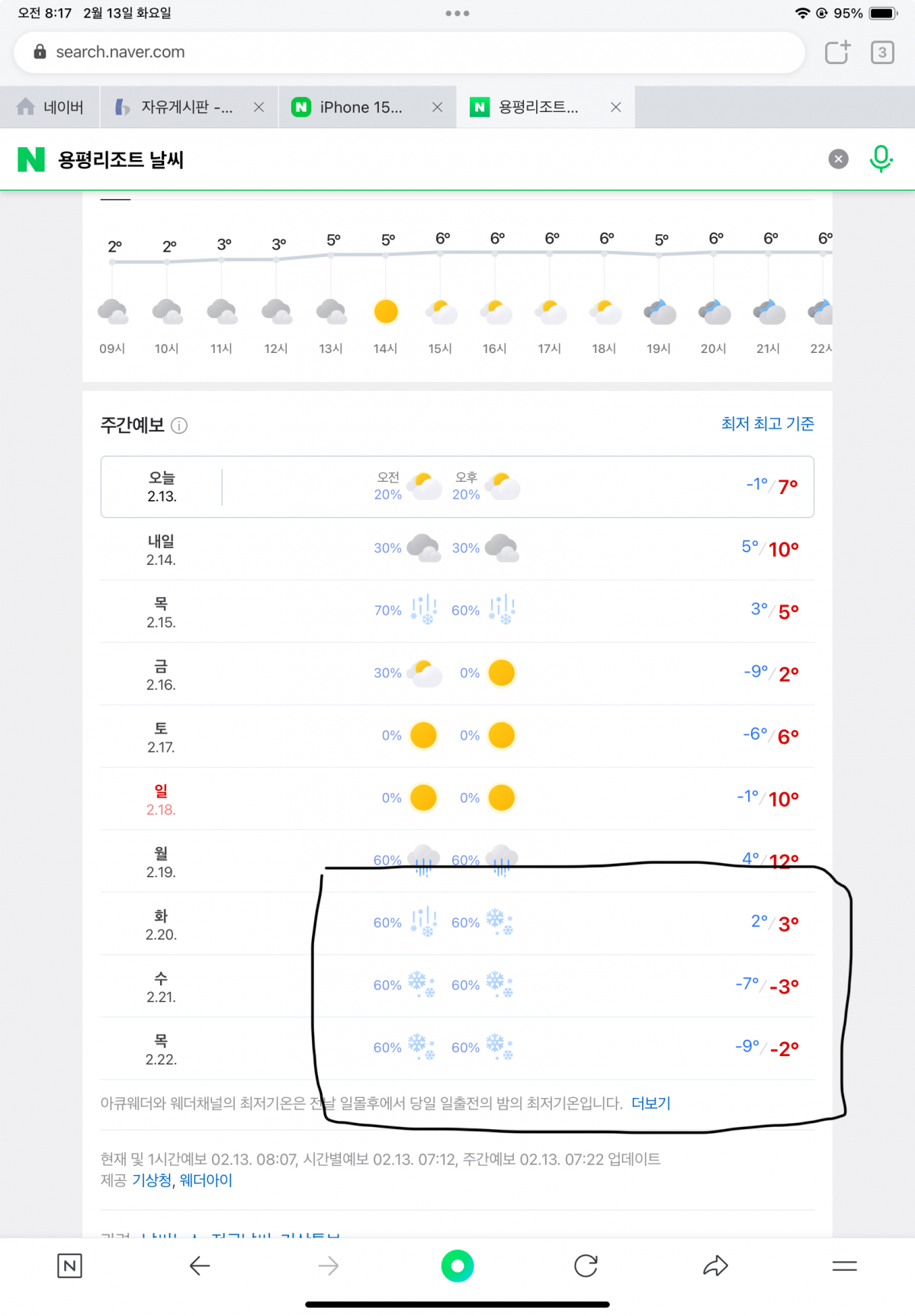This screenshot has height=1316, width=915.
Task: Open the 웨더아이 provider link
Action: coord(206,1180)
